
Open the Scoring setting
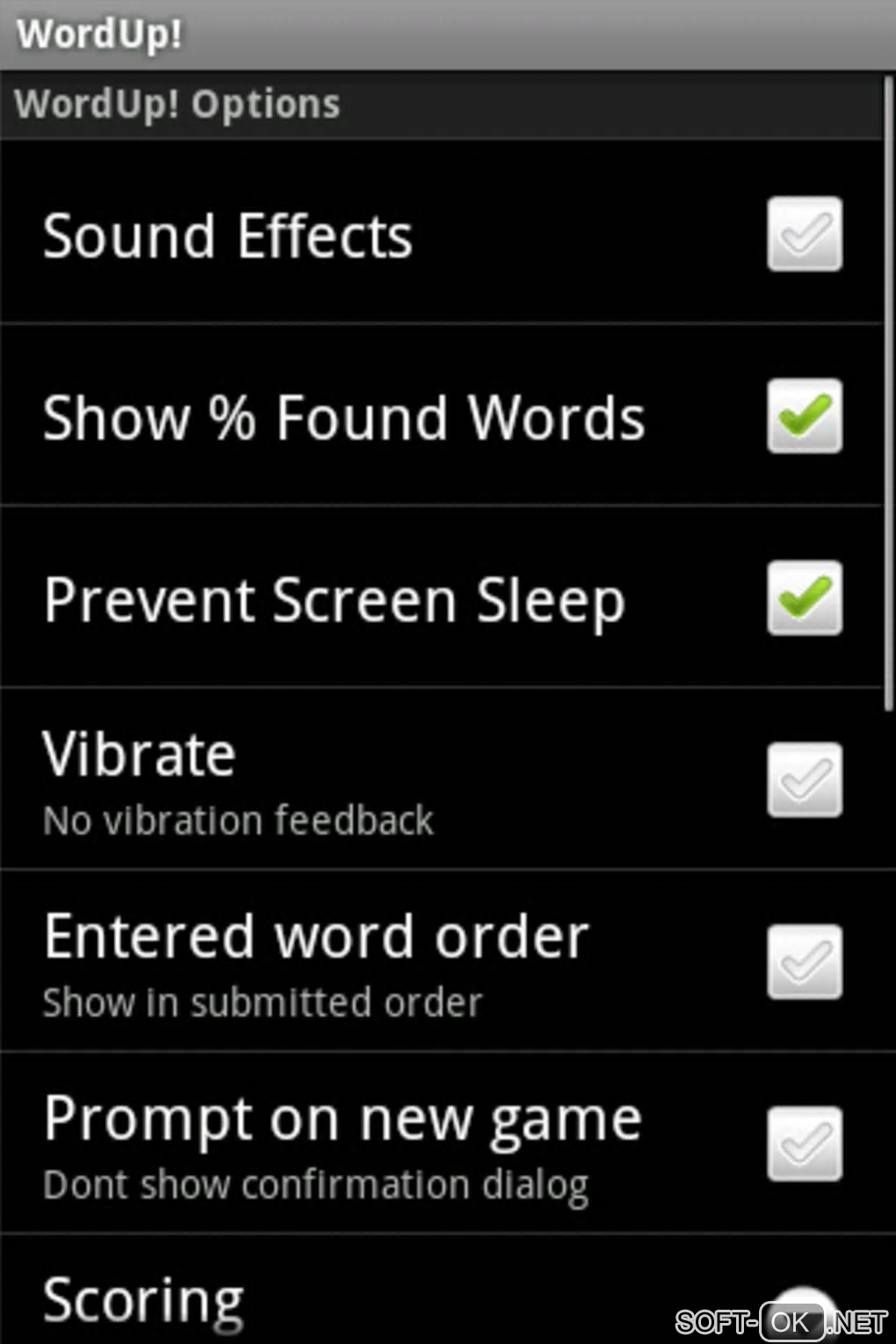tap(351, 1300)
